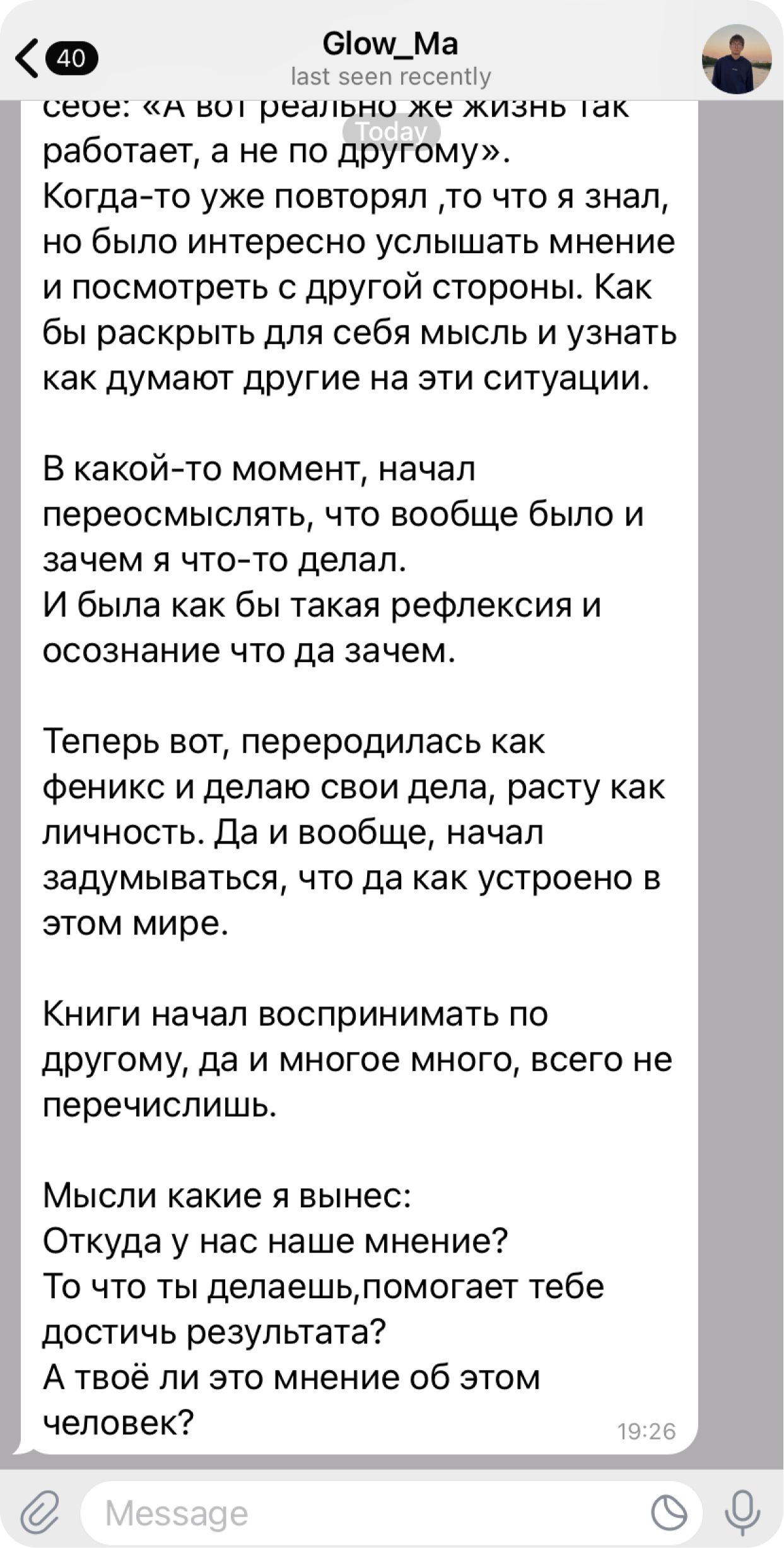Open the sticker panel icon
The image size is (784, 1548).
coord(669,1513)
